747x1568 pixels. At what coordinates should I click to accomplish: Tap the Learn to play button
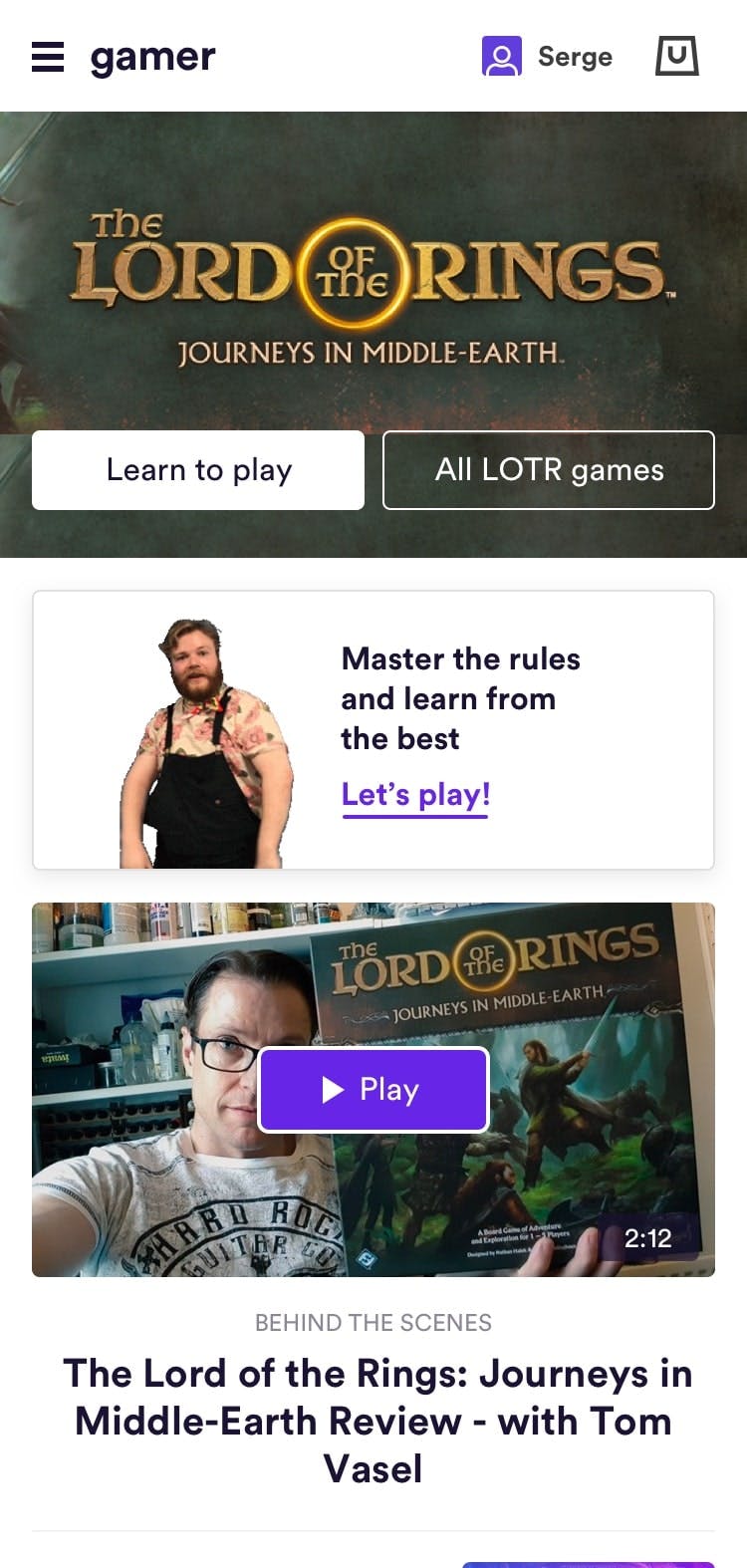198,470
